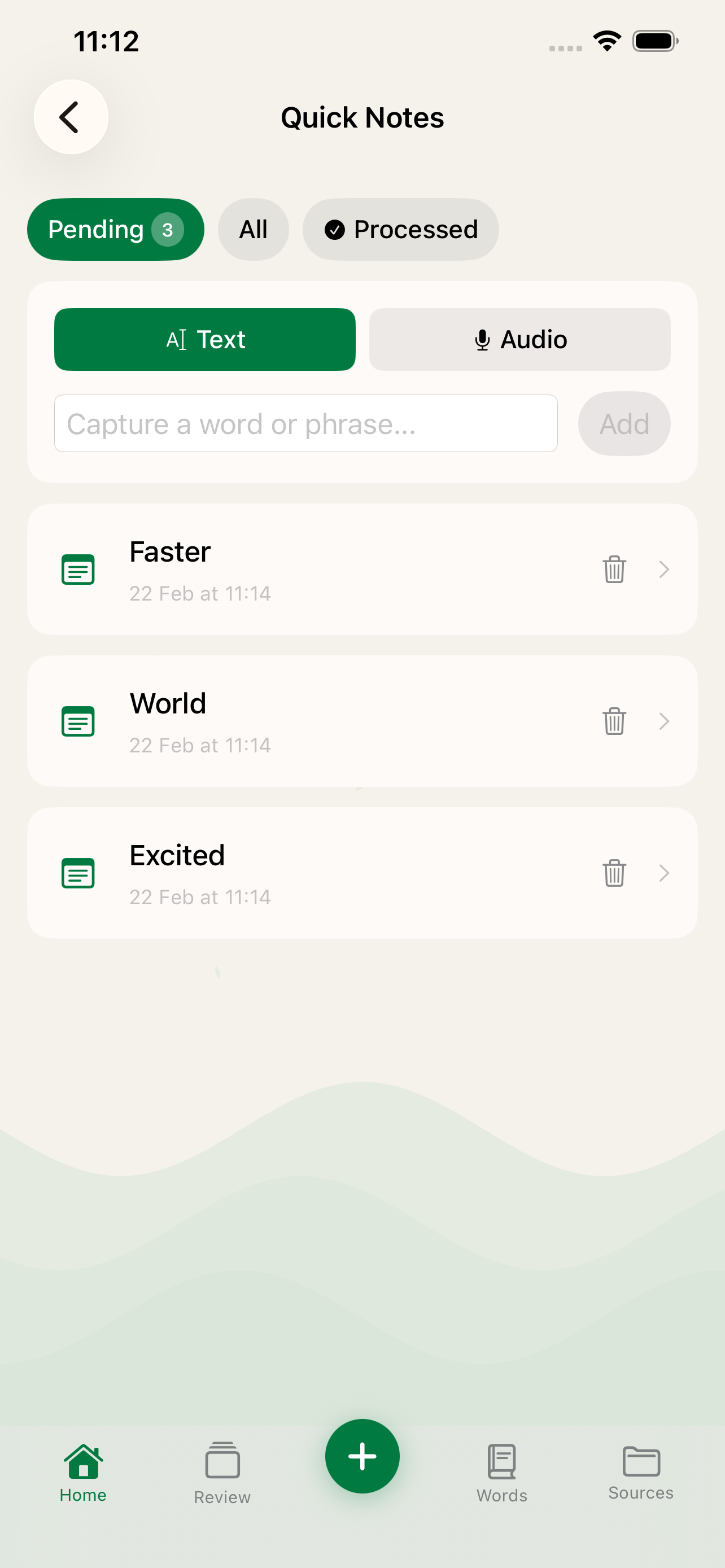Delete the Faster note
The height and width of the screenshot is (1568, 725).
pyautogui.click(x=614, y=569)
